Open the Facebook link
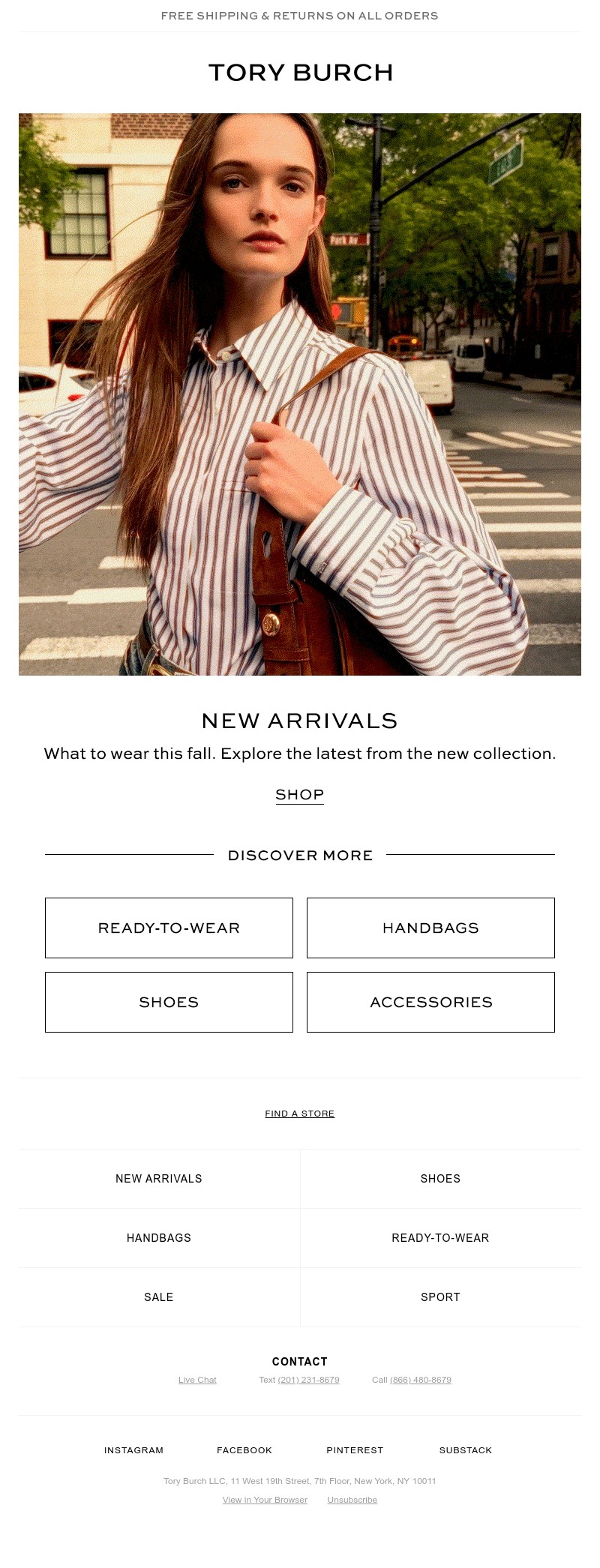The width and height of the screenshot is (600, 1568). coord(244,1450)
